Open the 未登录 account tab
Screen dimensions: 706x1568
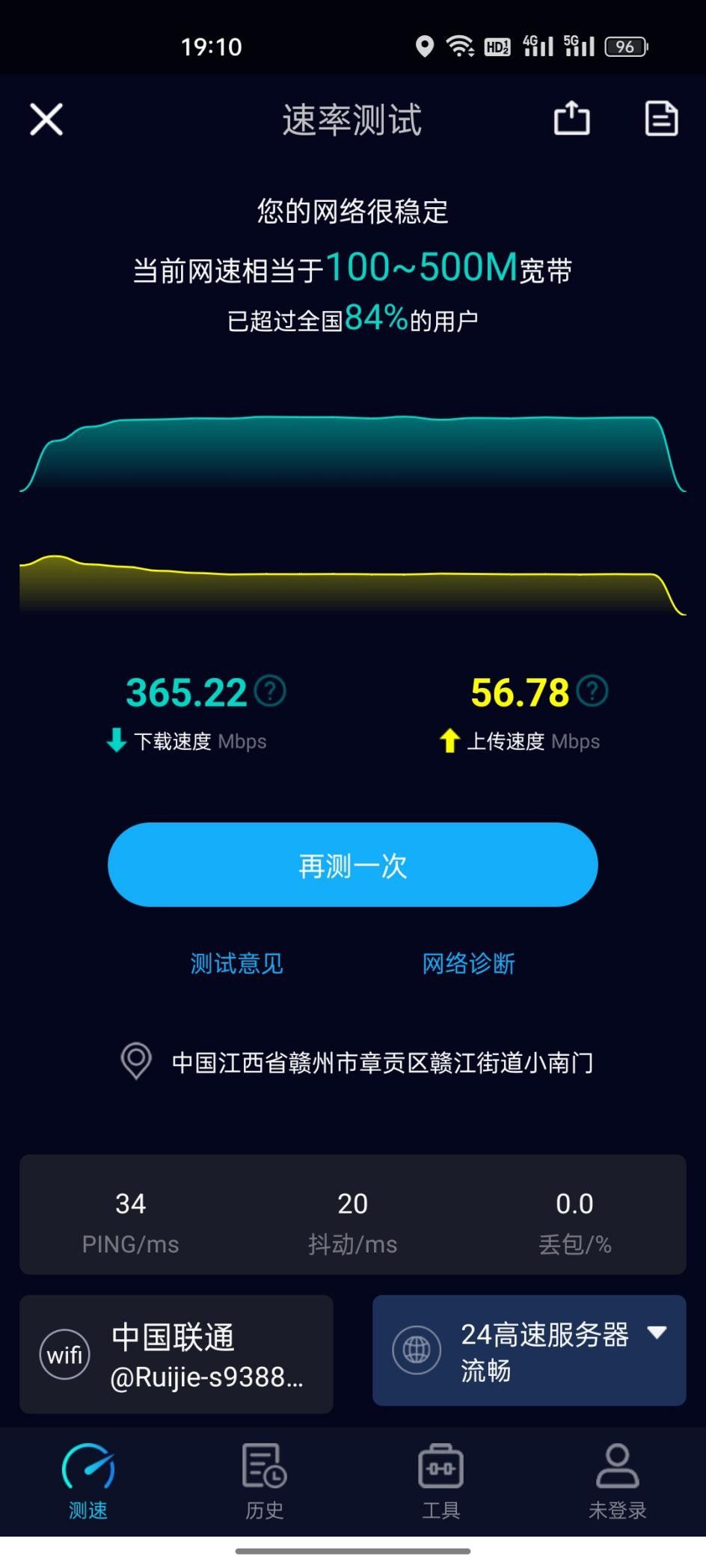pyautogui.click(x=618, y=1482)
